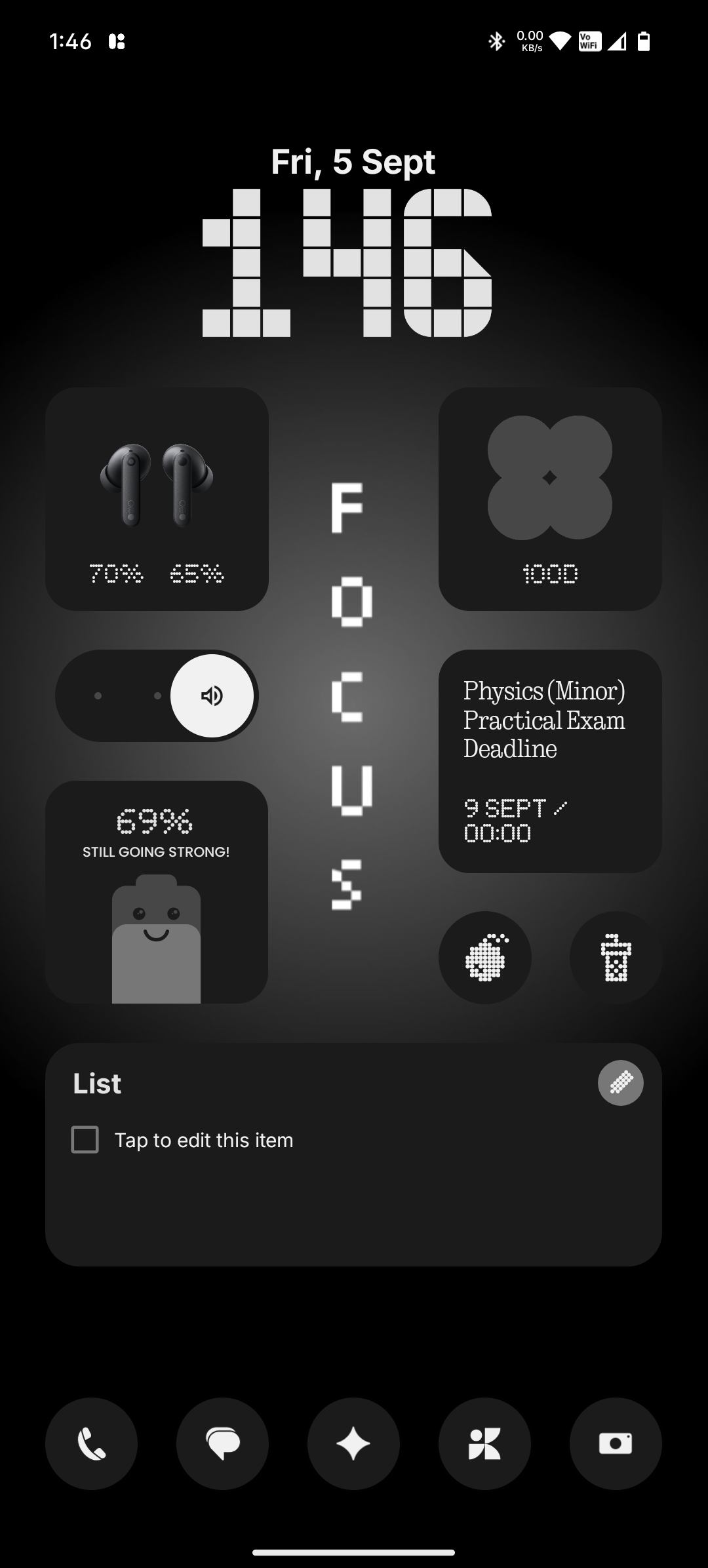Open the date Fri, 5 Sept

(x=353, y=161)
